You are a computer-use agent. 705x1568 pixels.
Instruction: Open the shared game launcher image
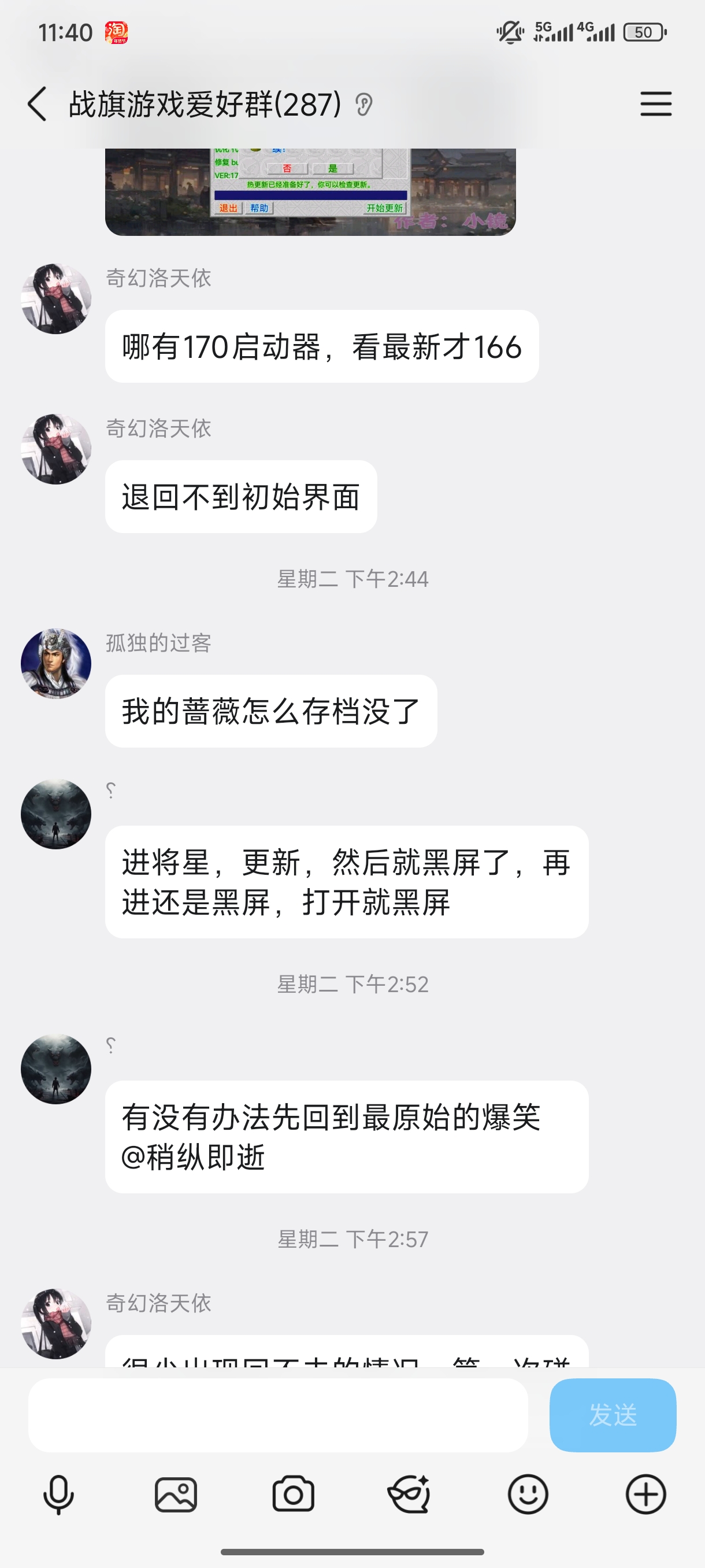click(x=310, y=192)
